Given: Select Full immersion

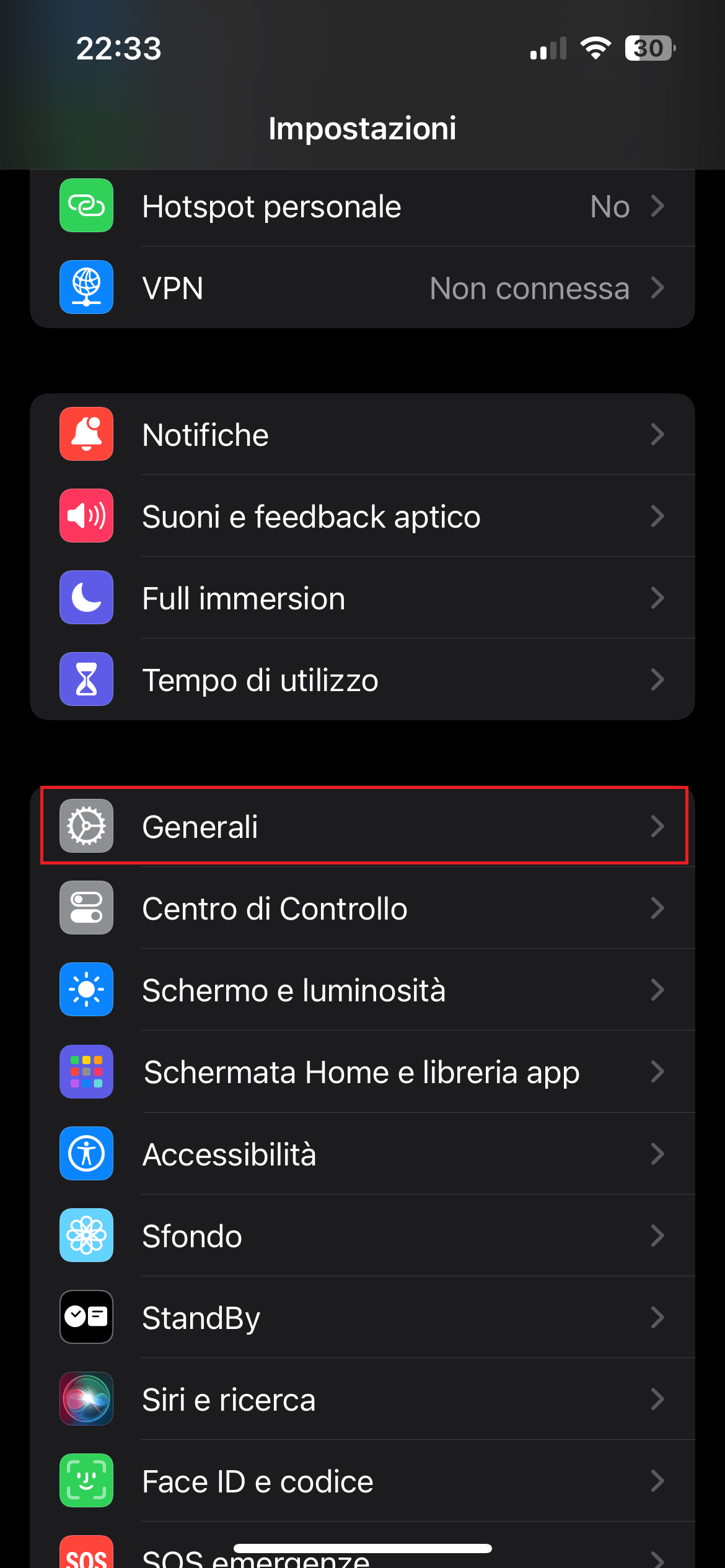Looking at the screenshot, I should pyautogui.click(x=362, y=598).
